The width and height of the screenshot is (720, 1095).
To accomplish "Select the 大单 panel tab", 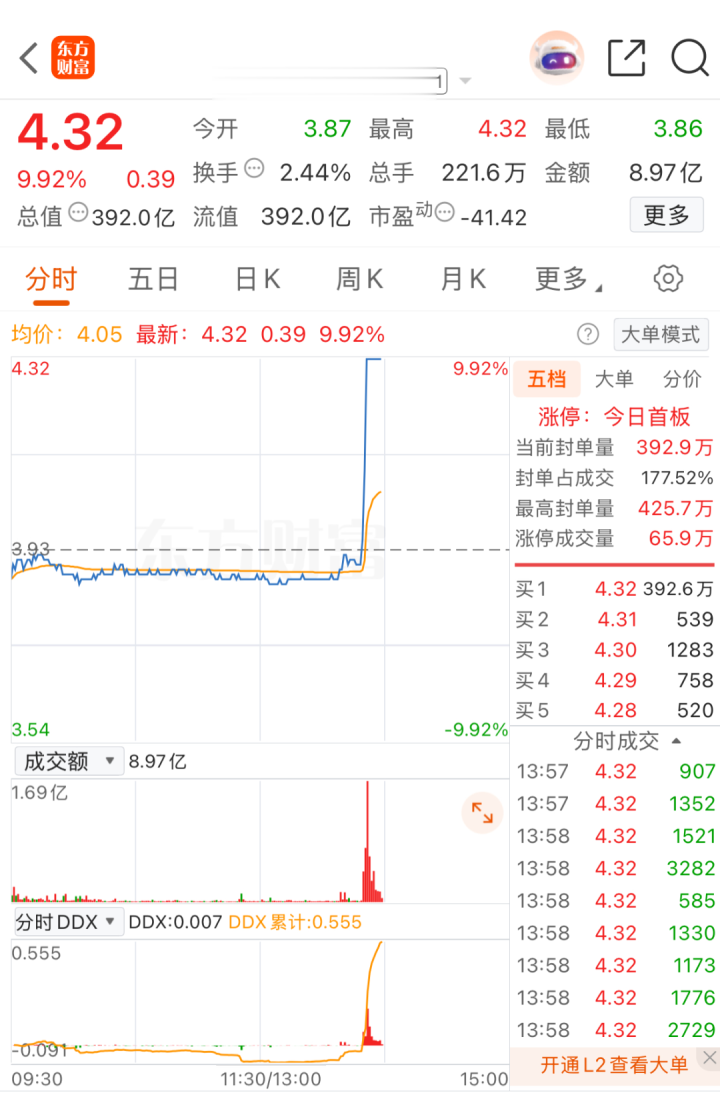I will 613,379.
